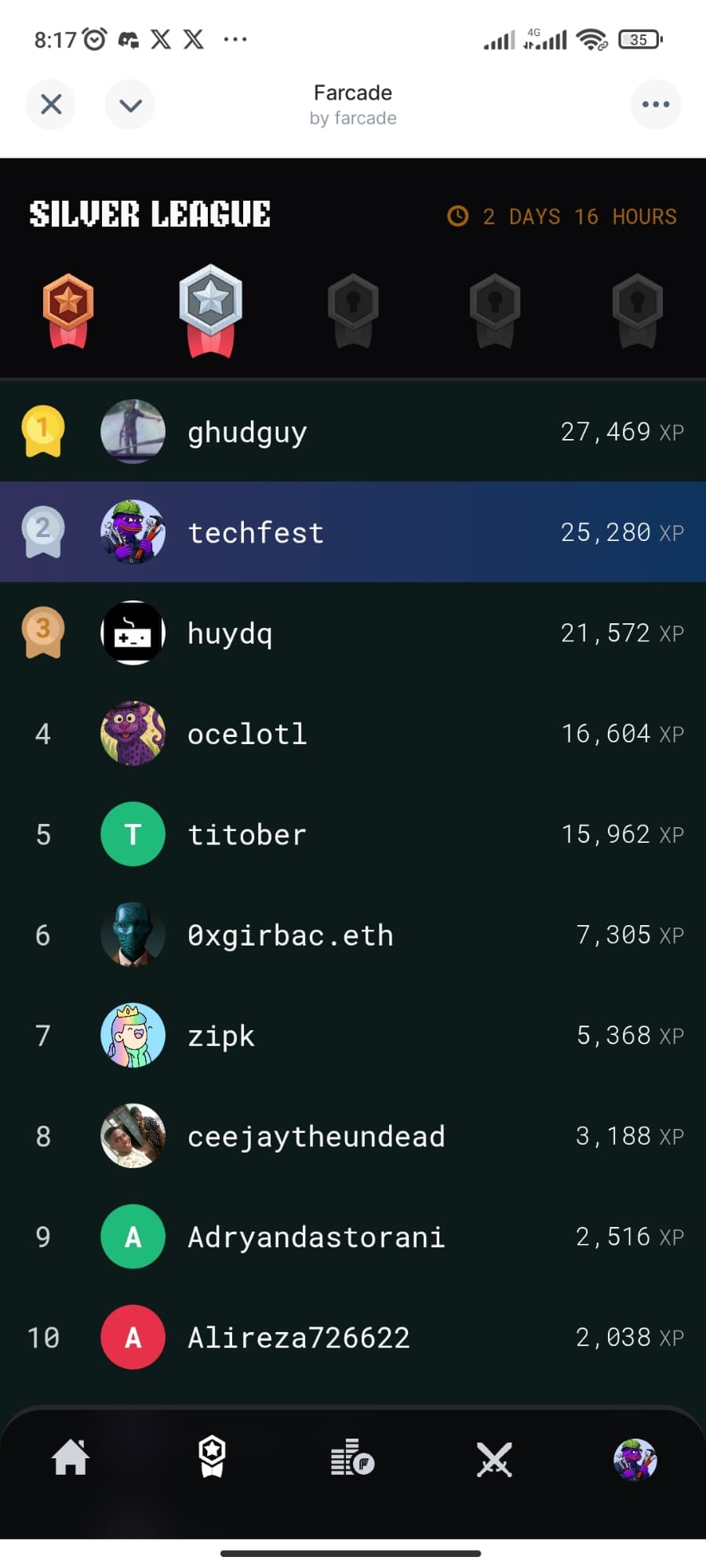View huydq's profile row
Image resolution: width=706 pixels, height=1568 pixels.
point(353,633)
